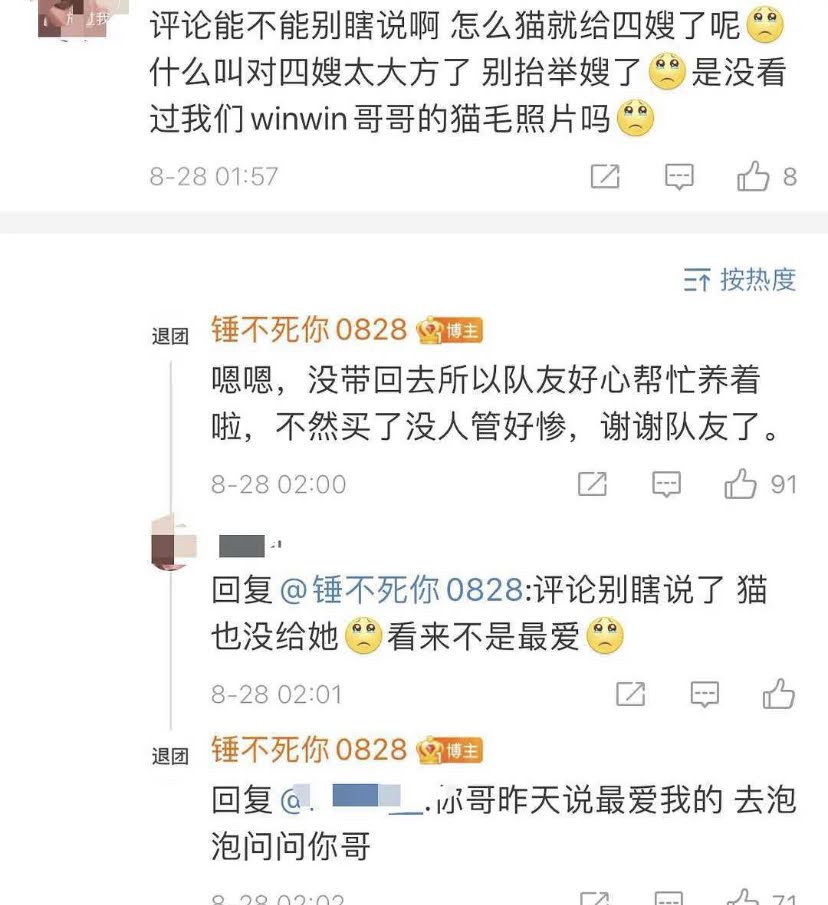This screenshot has height=905, width=828.
Task: Comment on the reply posted at 8-28 02:01
Action: pos(704,693)
